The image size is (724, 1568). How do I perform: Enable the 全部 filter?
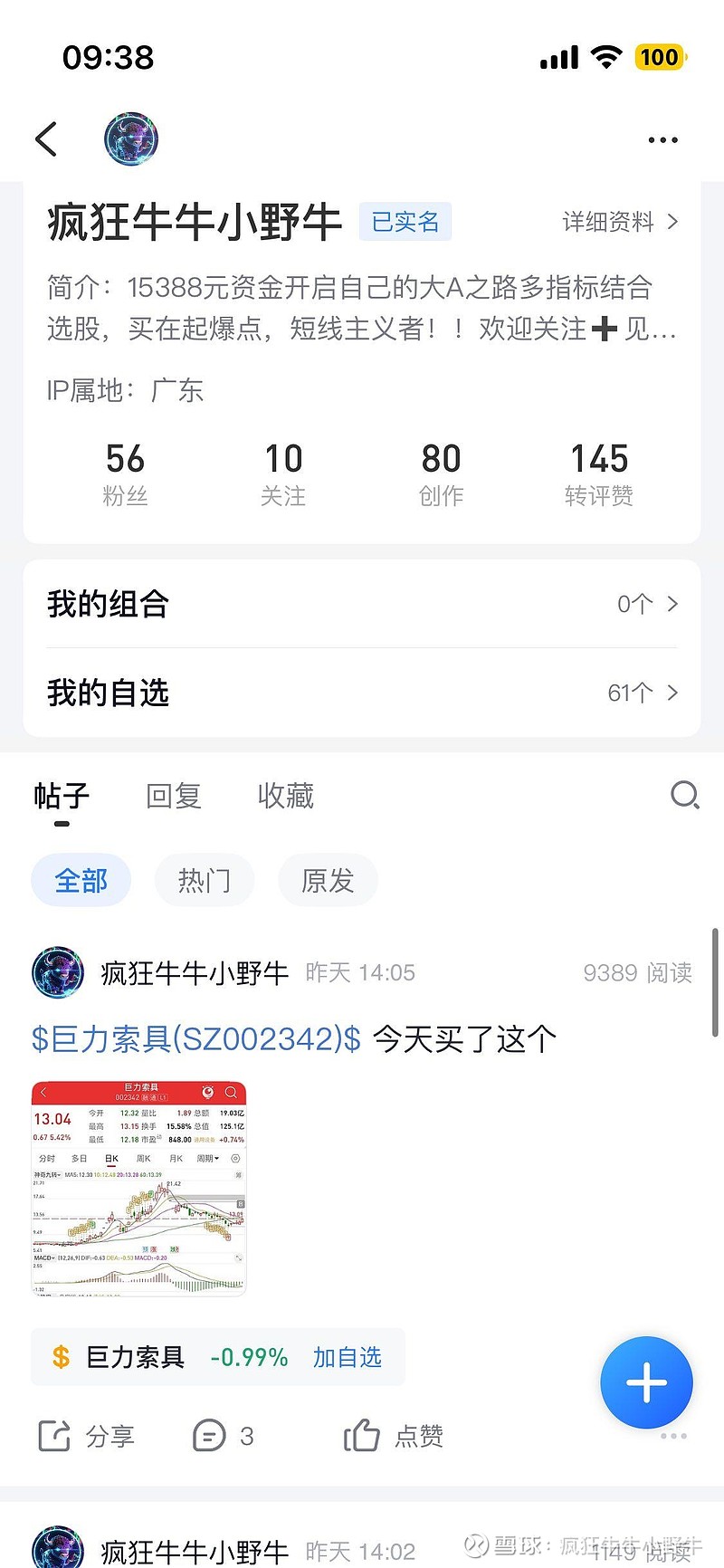pos(81,879)
